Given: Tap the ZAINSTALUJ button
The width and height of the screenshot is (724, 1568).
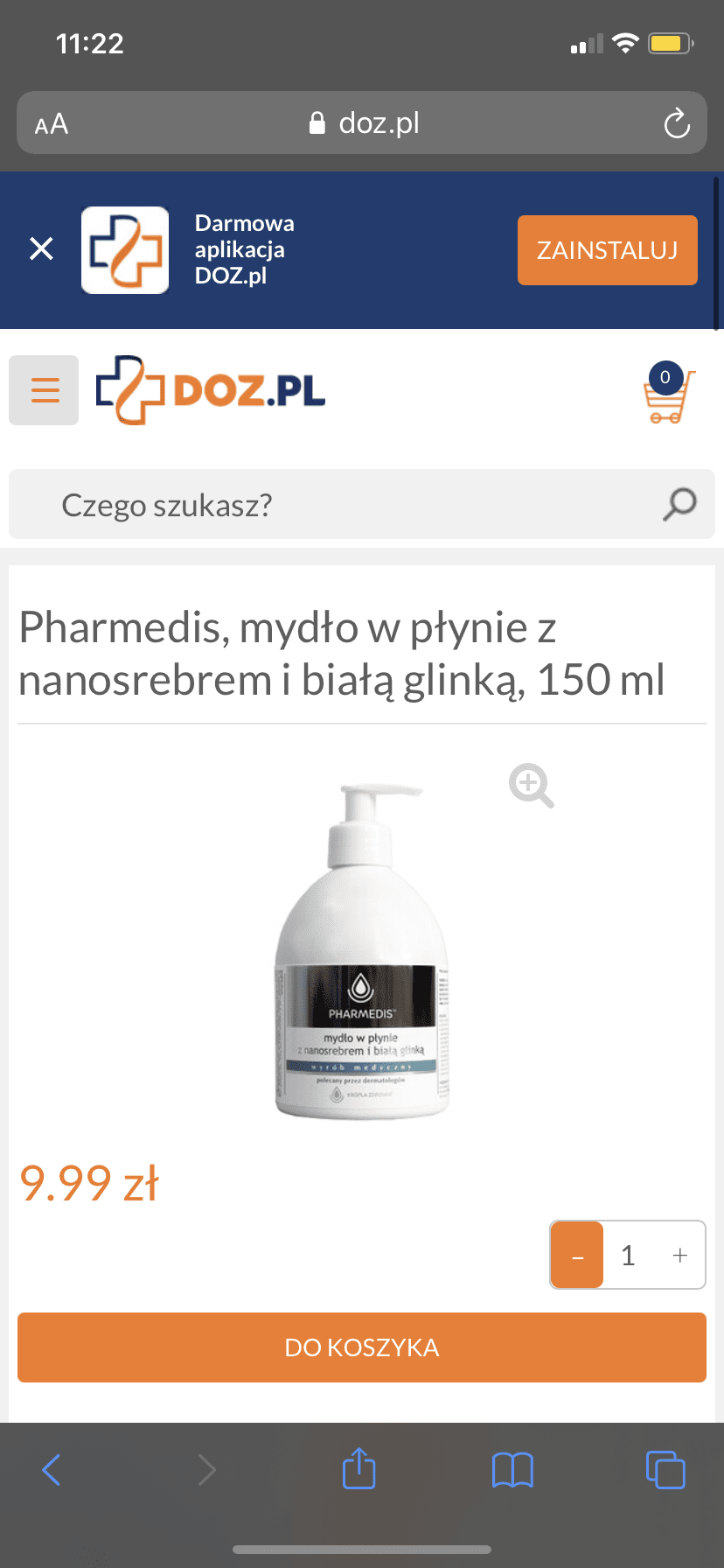Looking at the screenshot, I should point(607,250).
